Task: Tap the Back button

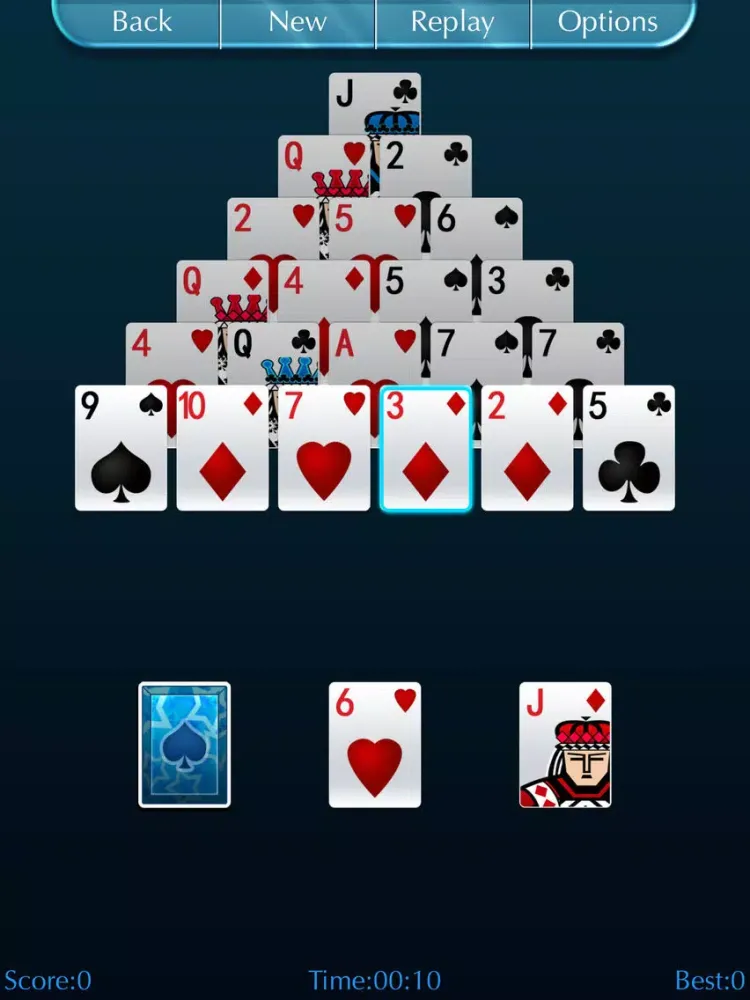Action: pos(141,22)
